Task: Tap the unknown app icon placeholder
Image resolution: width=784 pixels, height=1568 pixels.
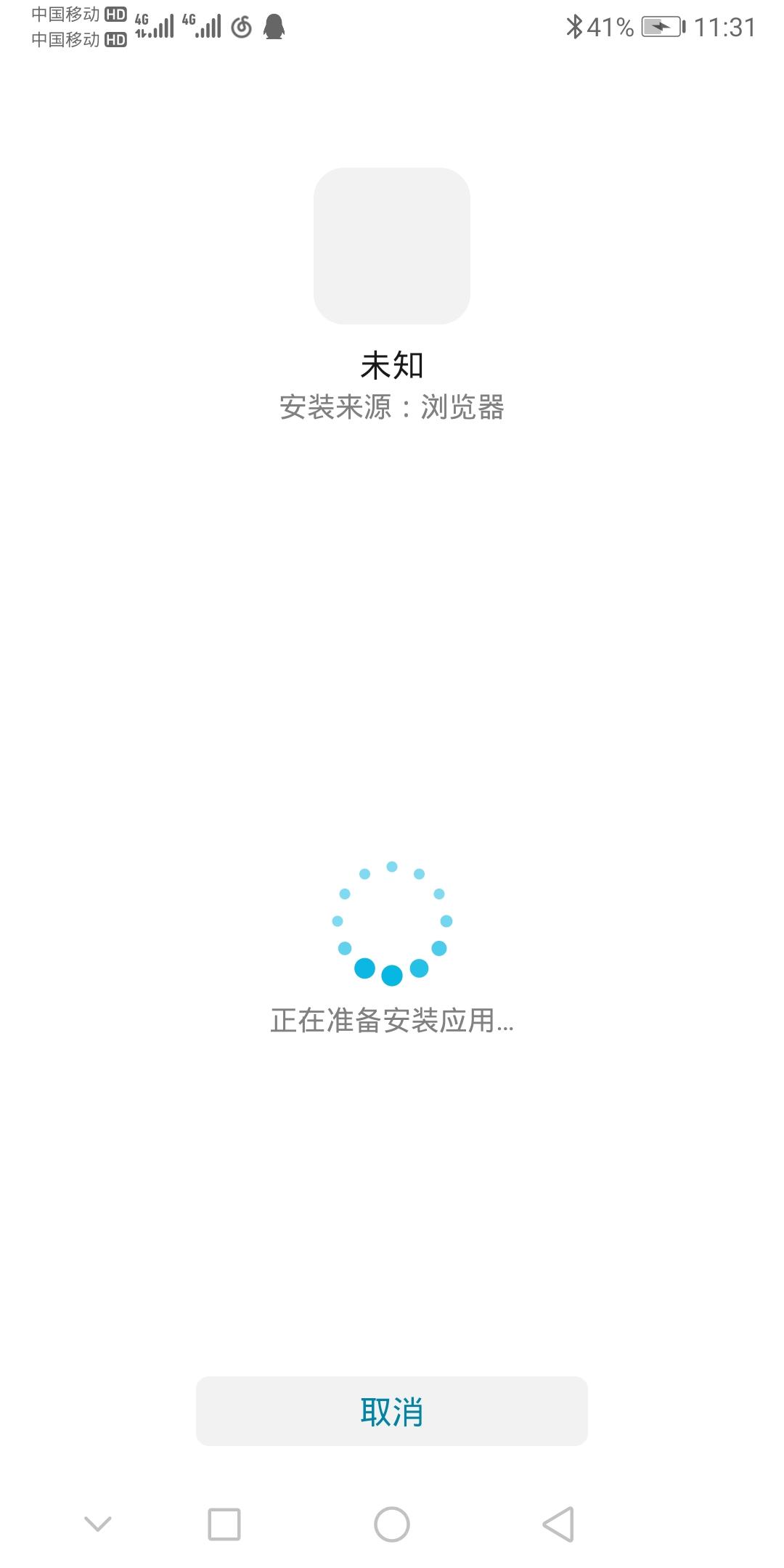Action: [x=391, y=247]
